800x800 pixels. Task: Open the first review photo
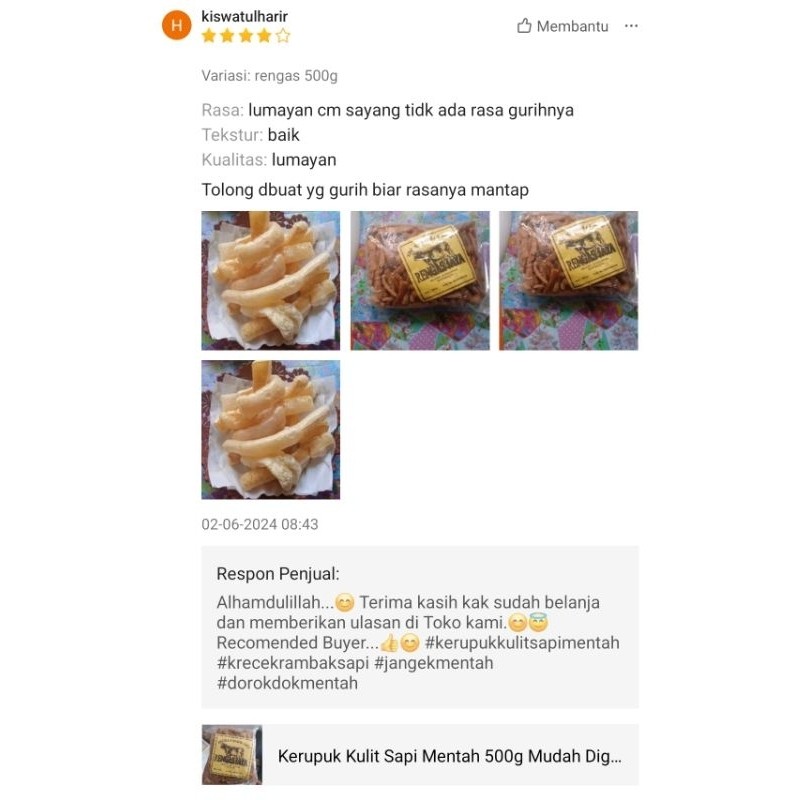point(270,280)
